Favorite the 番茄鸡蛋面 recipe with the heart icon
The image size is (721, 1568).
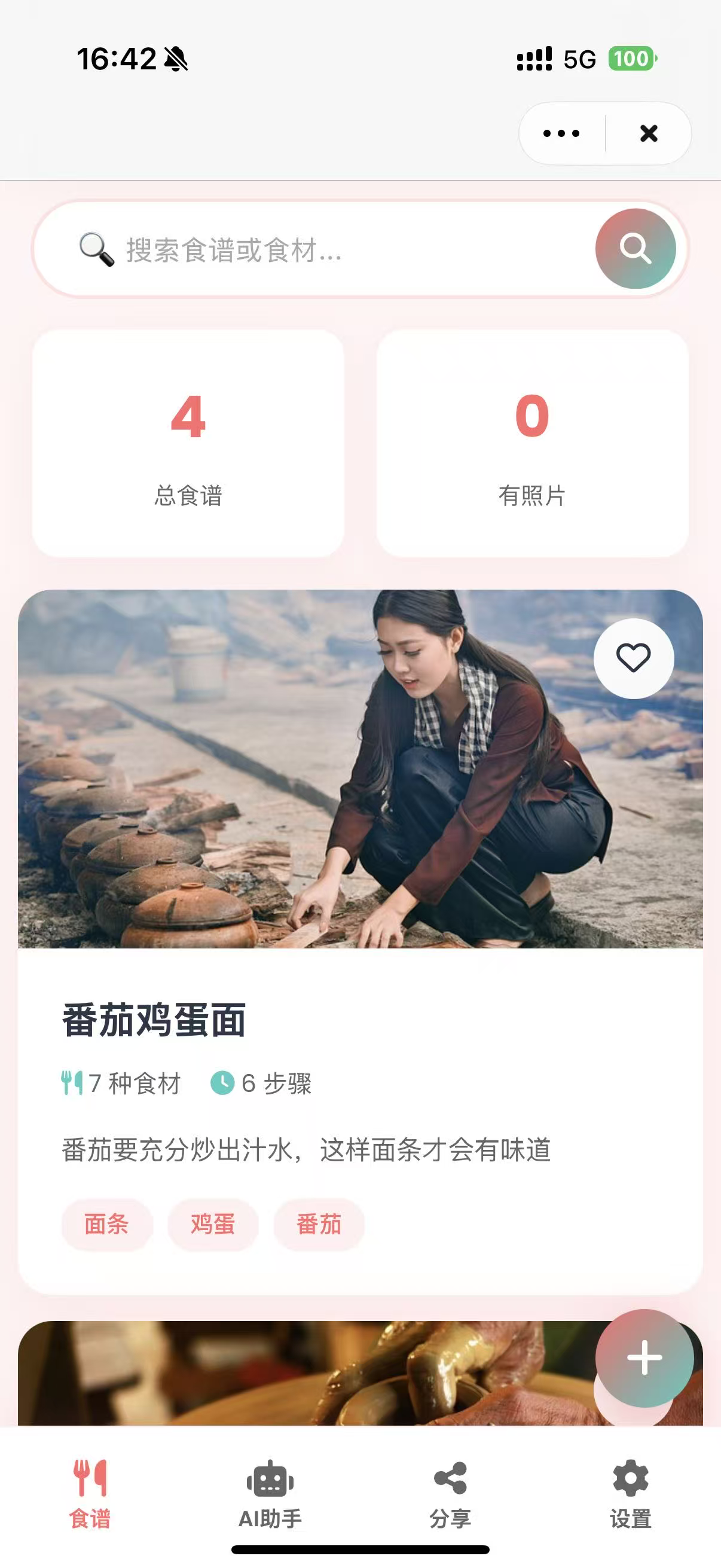pos(633,658)
